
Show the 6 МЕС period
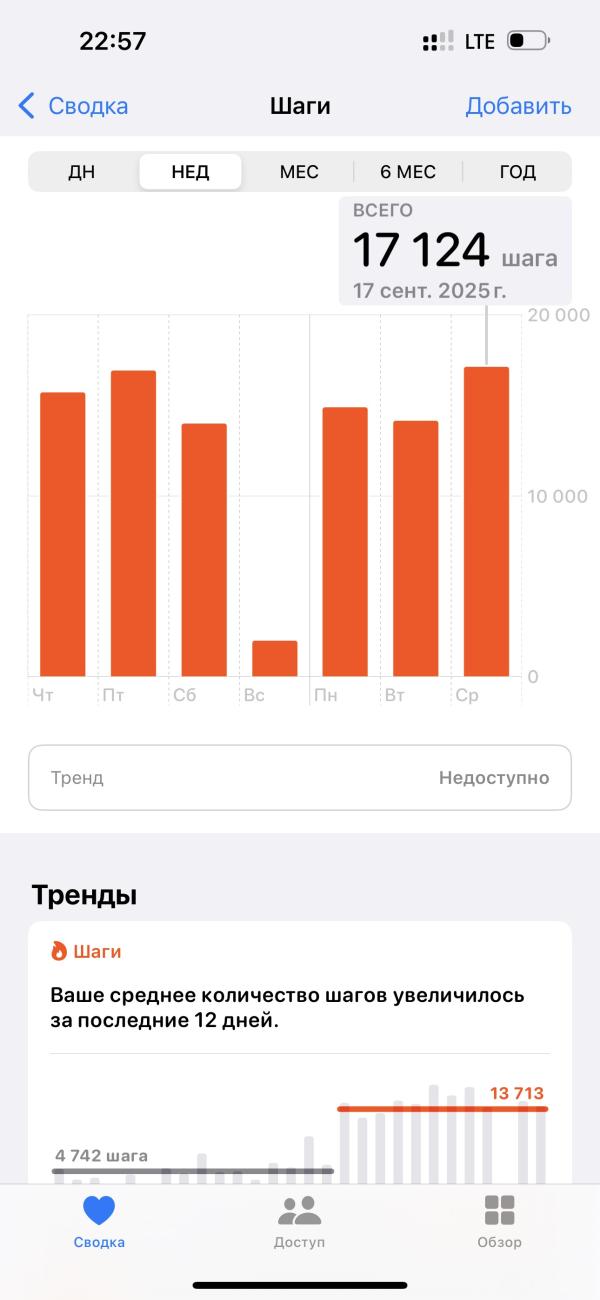(x=408, y=172)
